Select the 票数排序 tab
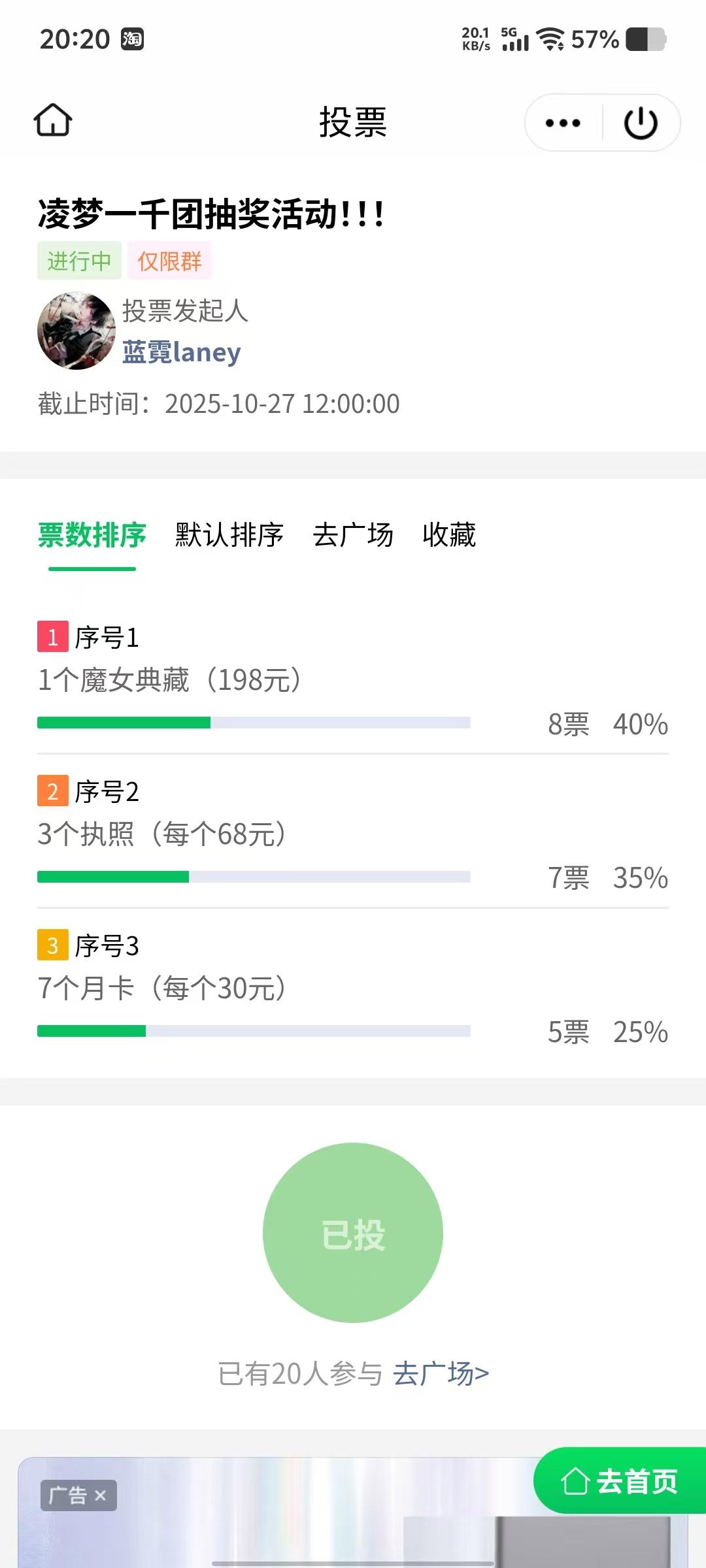 click(93, 536)
